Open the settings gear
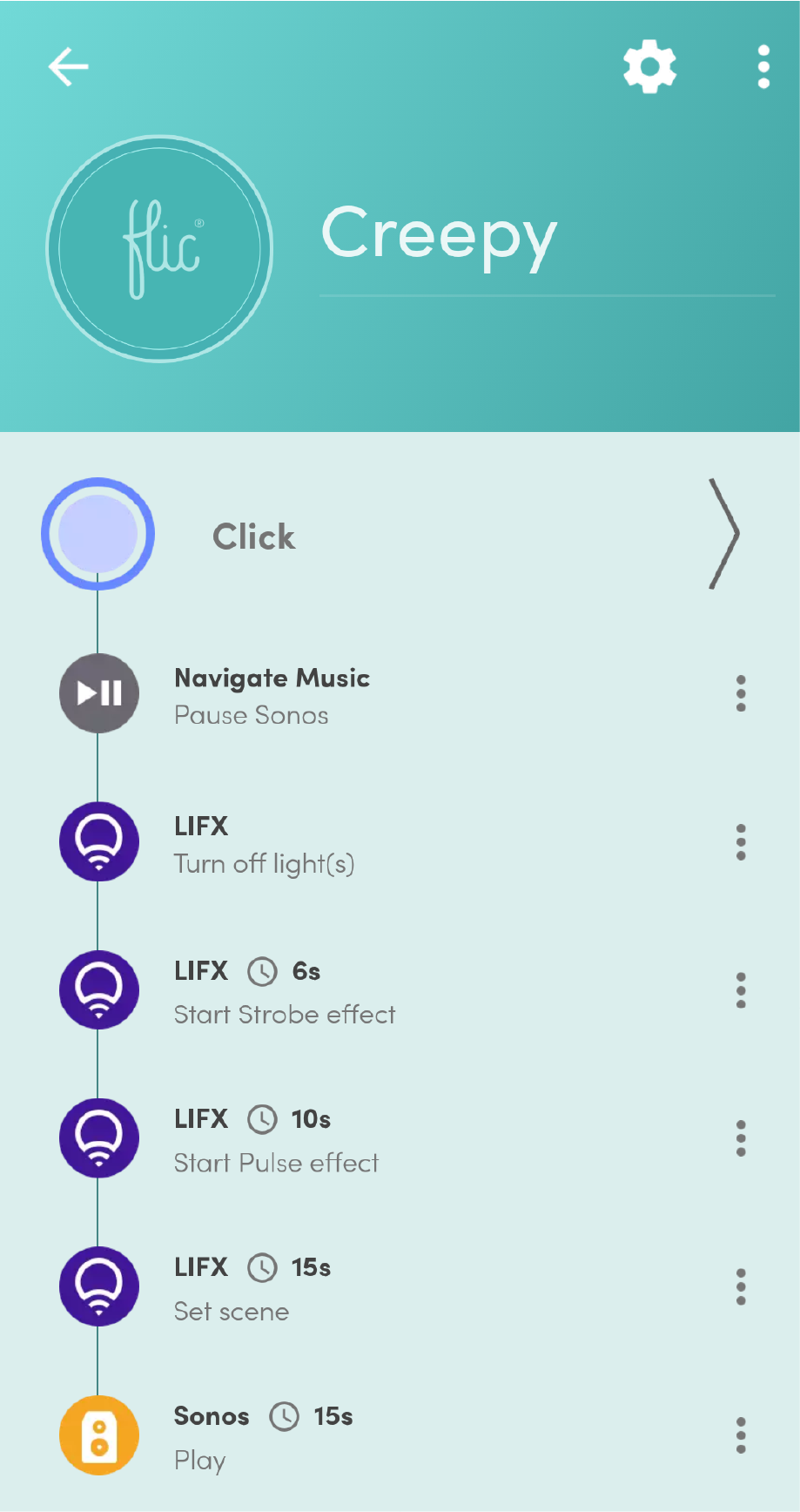The height and width of the screenshot is (1512, 800). tap(649, 67)
